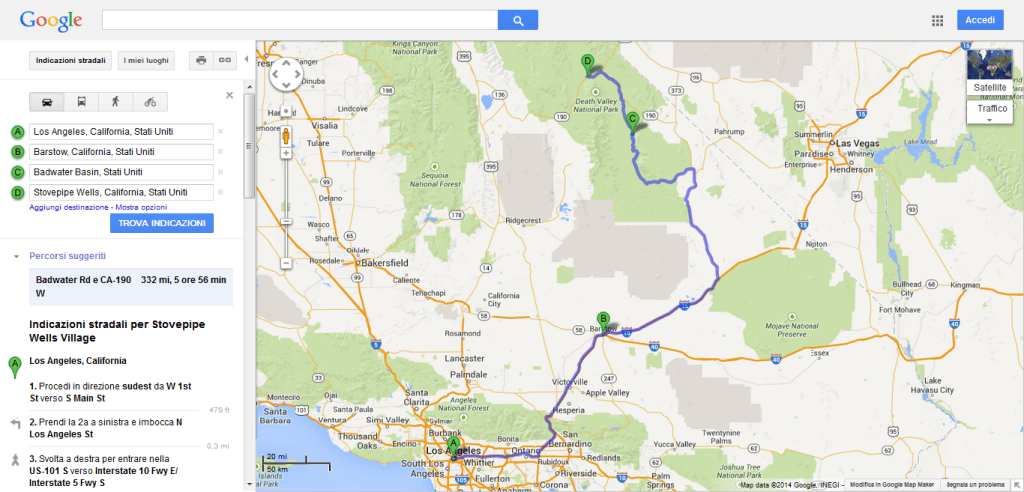Select car travel mode
This screenshot has width=1024, height=492.
tap(47, 101)
